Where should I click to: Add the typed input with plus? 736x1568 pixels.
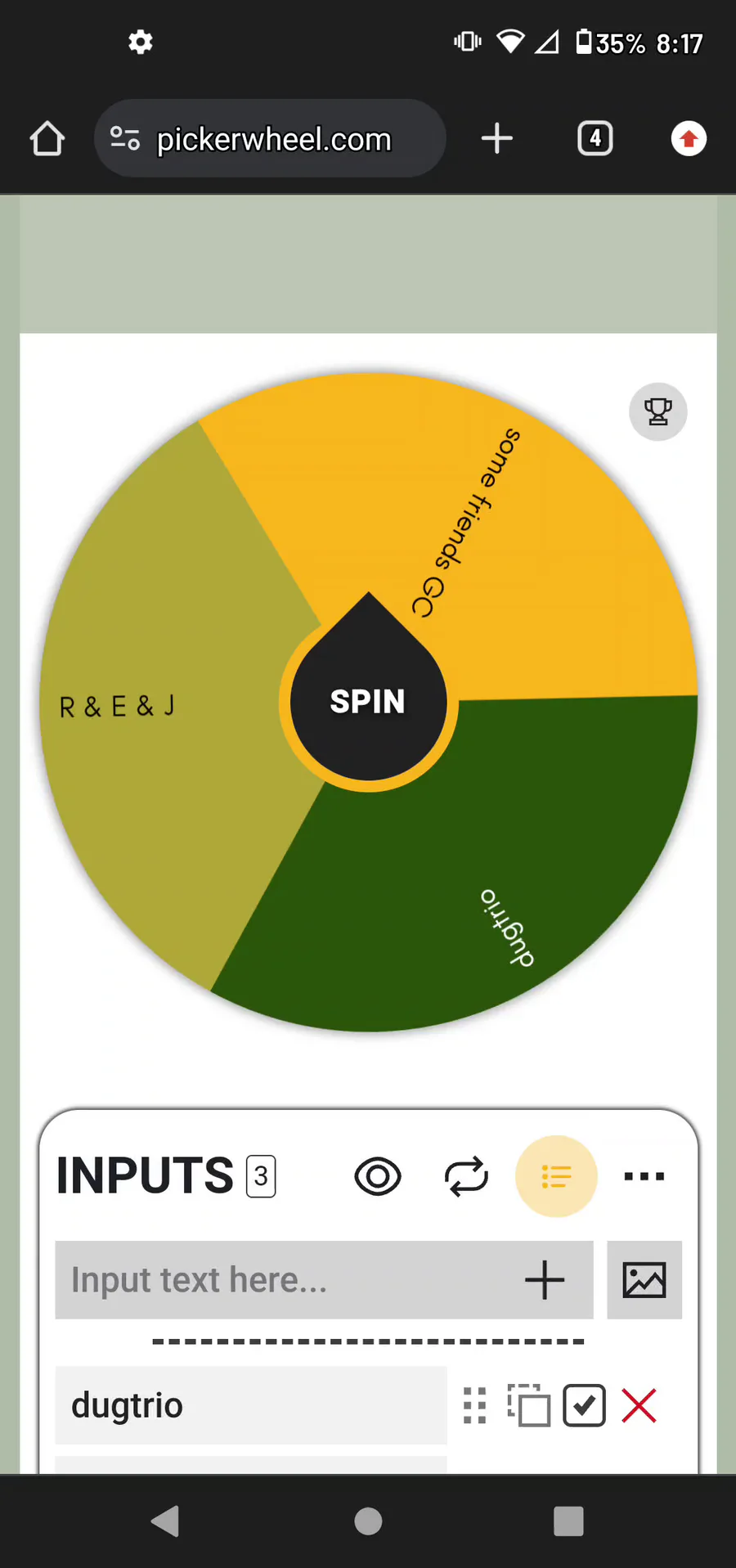[545, 1280]
